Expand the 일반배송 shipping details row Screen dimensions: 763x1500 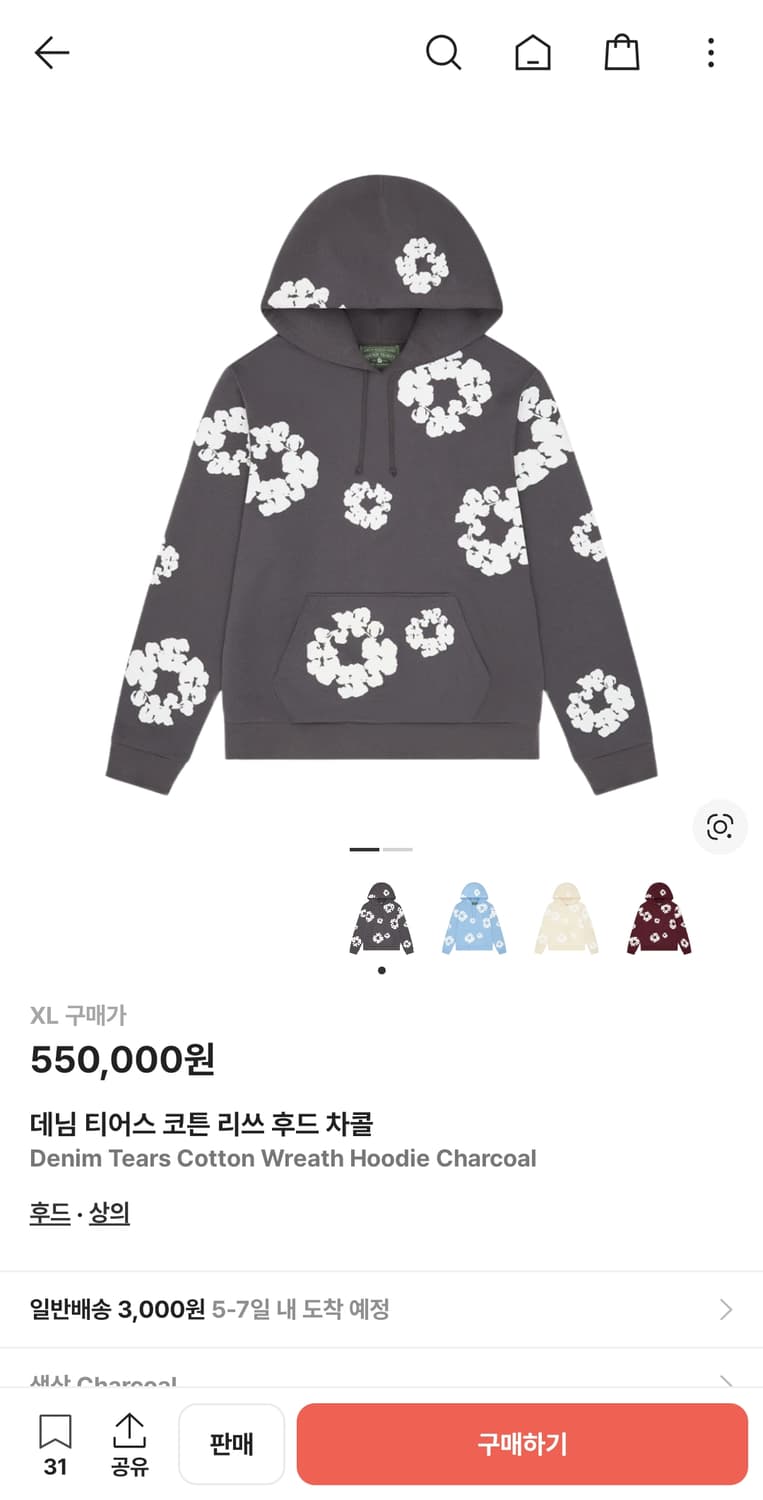tap(381, 1308)
